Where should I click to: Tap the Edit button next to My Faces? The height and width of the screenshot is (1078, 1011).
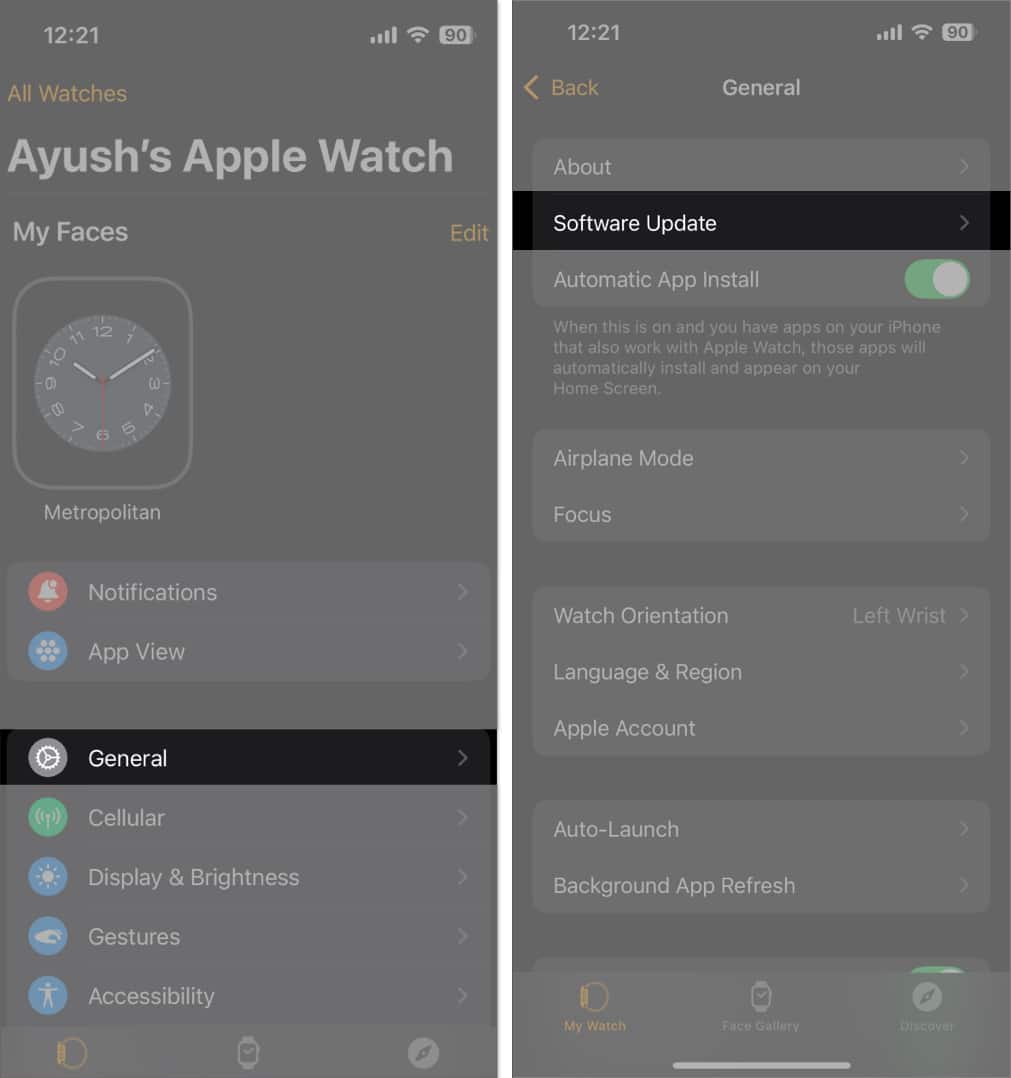click(469, 233)
